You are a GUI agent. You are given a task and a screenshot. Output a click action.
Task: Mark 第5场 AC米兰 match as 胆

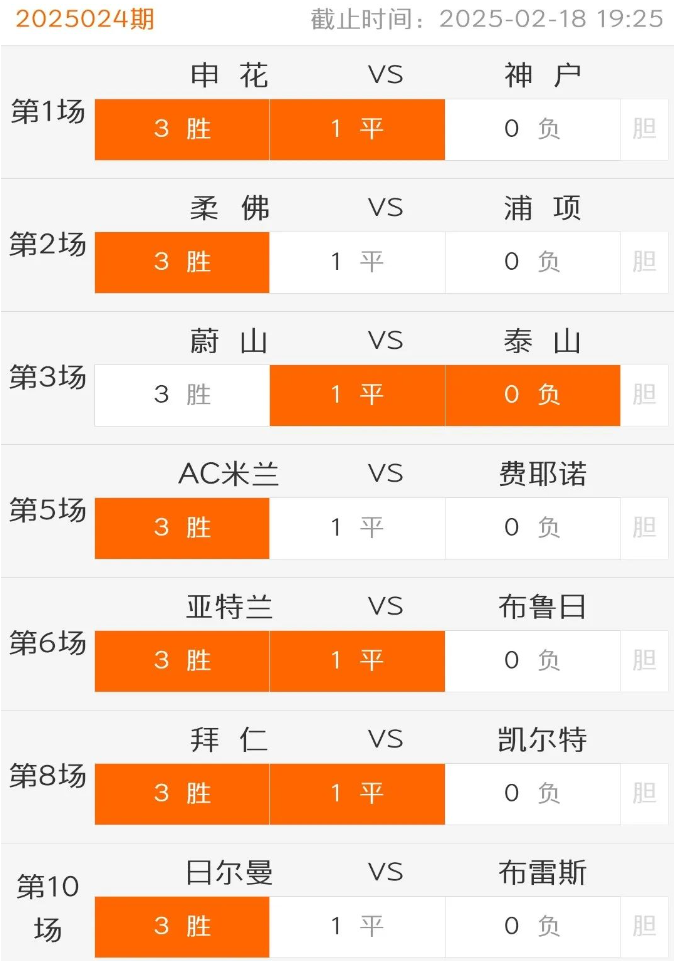644,527
